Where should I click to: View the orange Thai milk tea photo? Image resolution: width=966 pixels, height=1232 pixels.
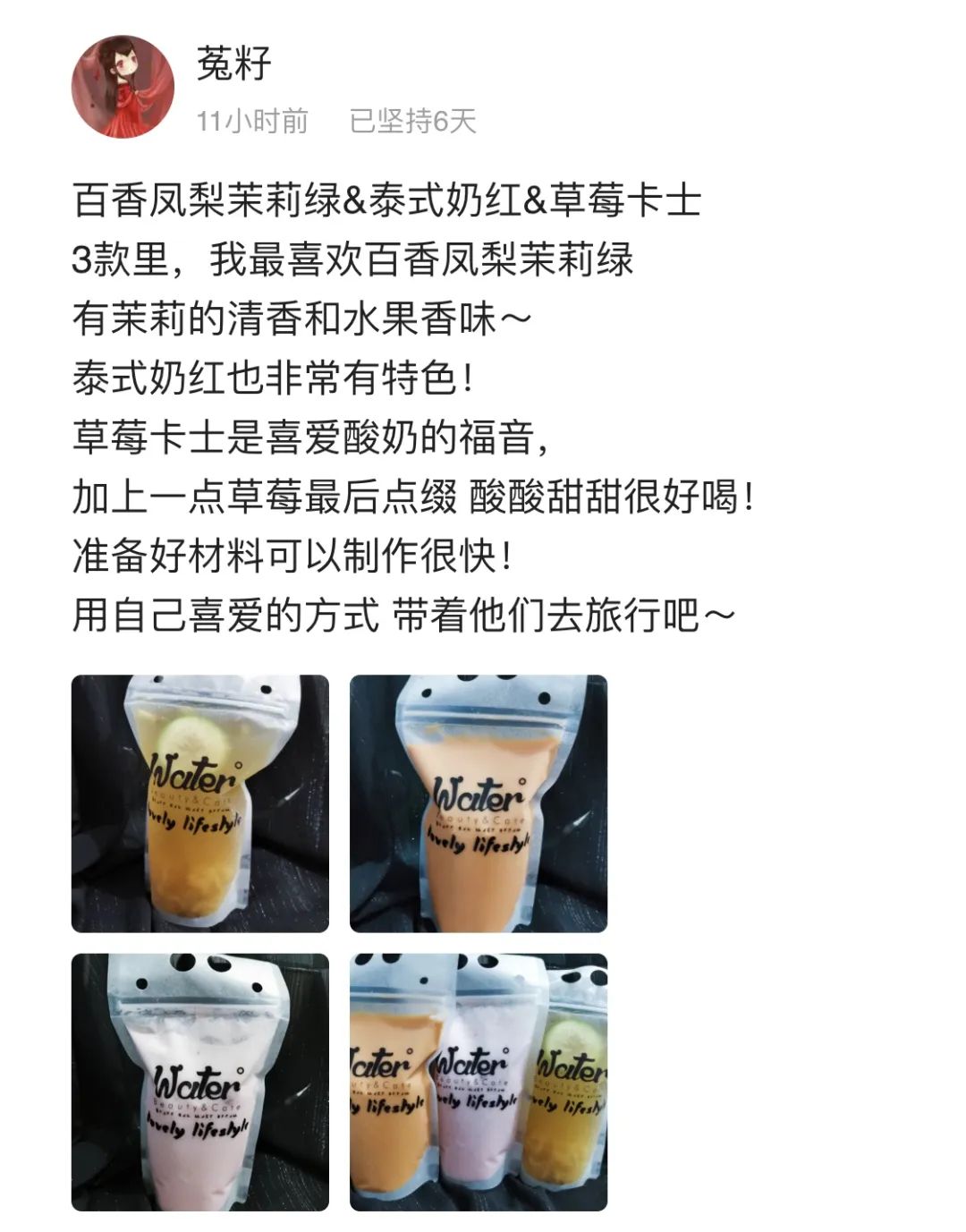pos(479,803)
